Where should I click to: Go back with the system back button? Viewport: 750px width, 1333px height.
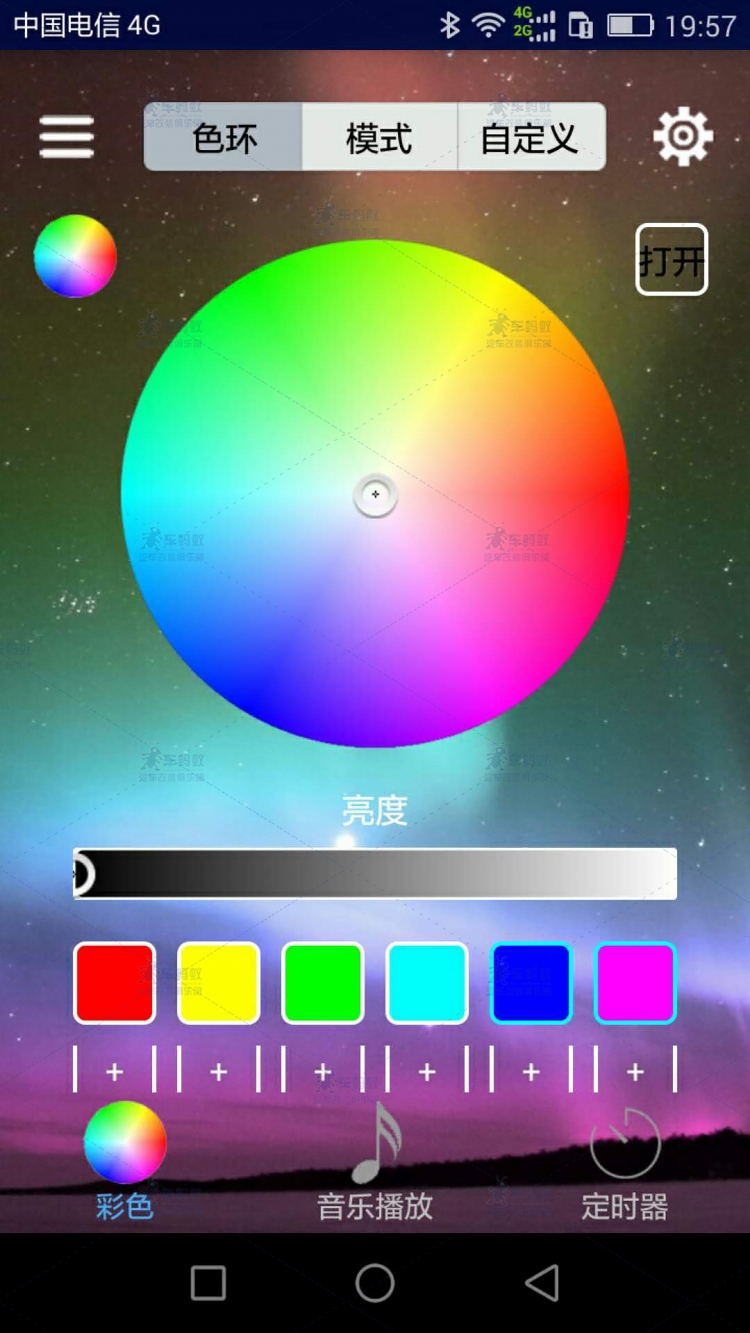(x=541, y=1283)
